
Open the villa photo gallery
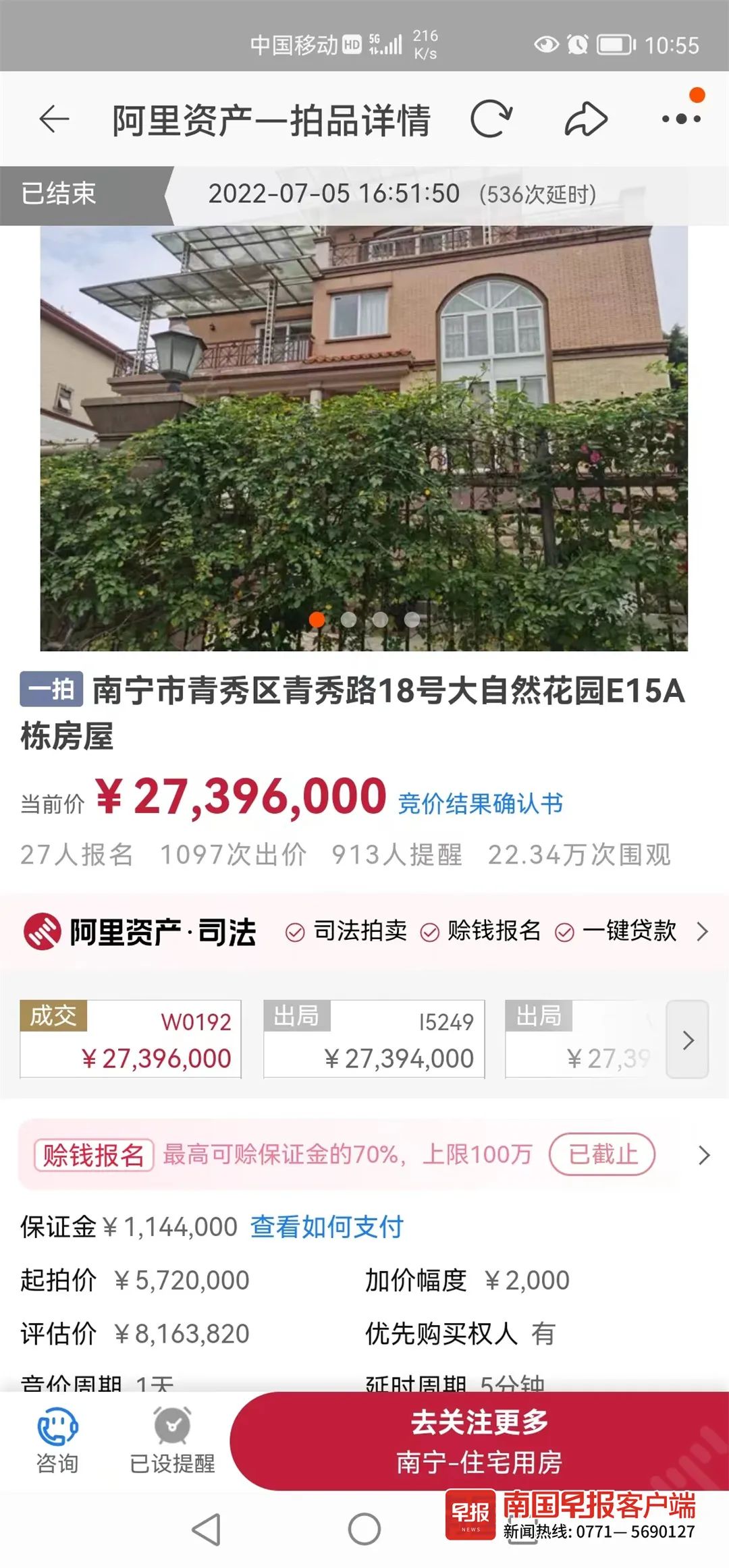(364, 439)
